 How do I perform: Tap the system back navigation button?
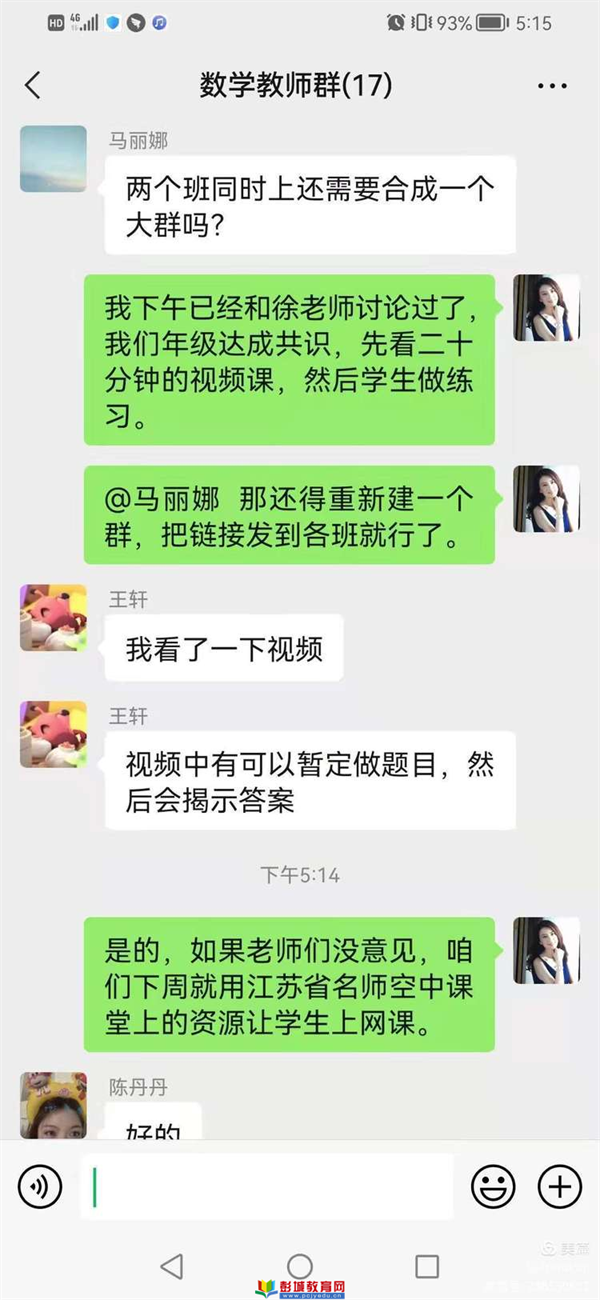[172, 1266]
